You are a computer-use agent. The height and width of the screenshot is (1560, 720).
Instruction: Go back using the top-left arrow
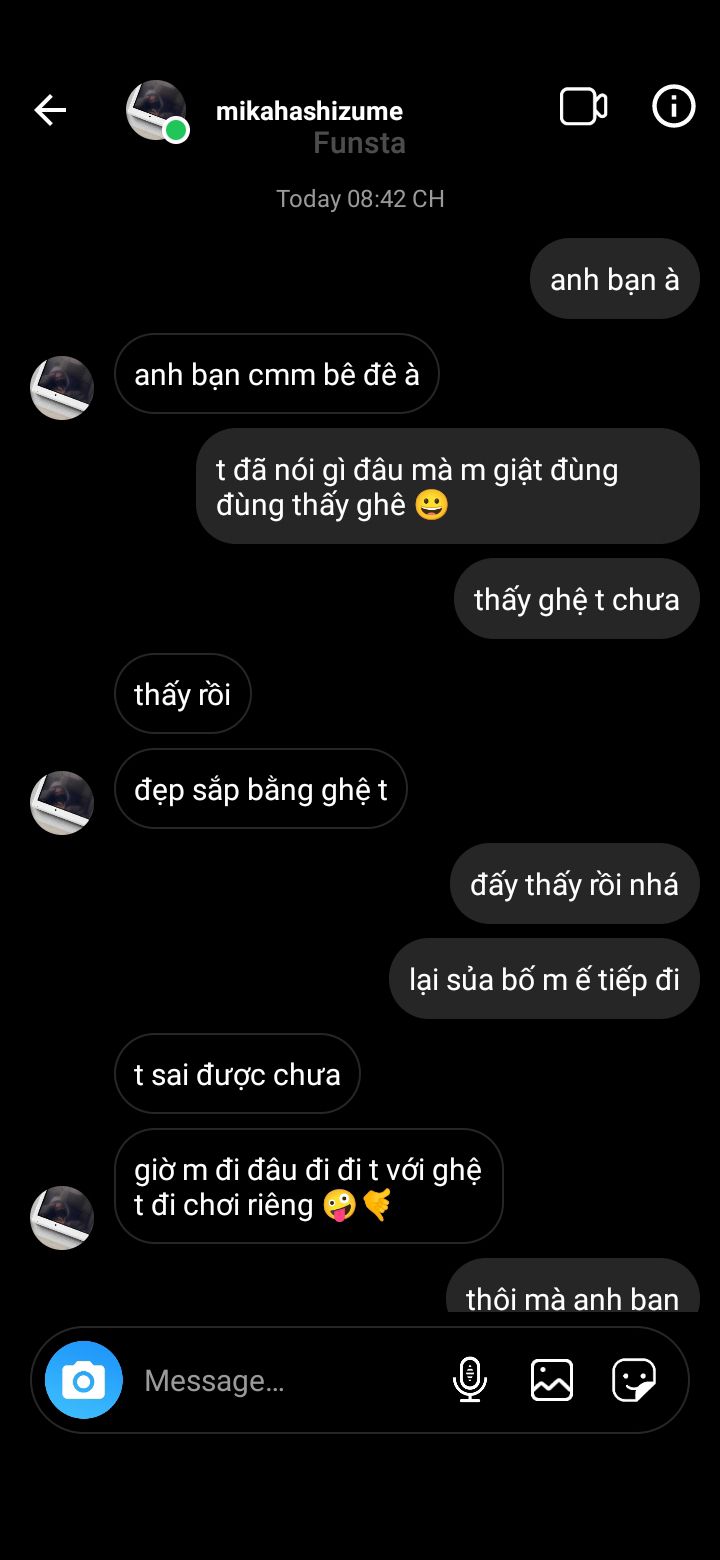[50, 110]
